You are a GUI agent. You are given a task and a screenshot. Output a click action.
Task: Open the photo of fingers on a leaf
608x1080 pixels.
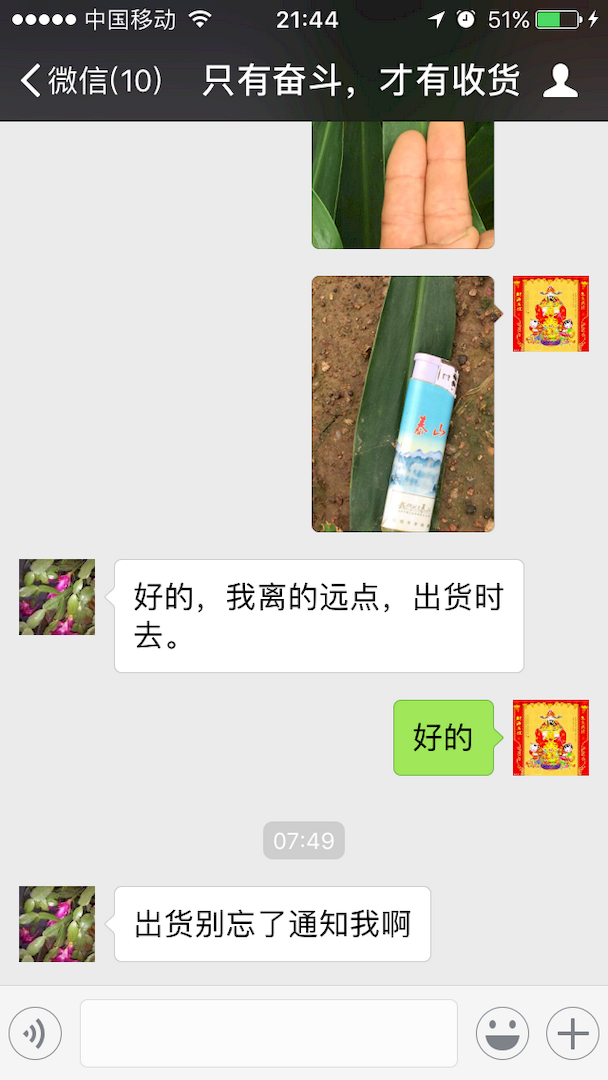pyautogui.click(x=403, y=185)
